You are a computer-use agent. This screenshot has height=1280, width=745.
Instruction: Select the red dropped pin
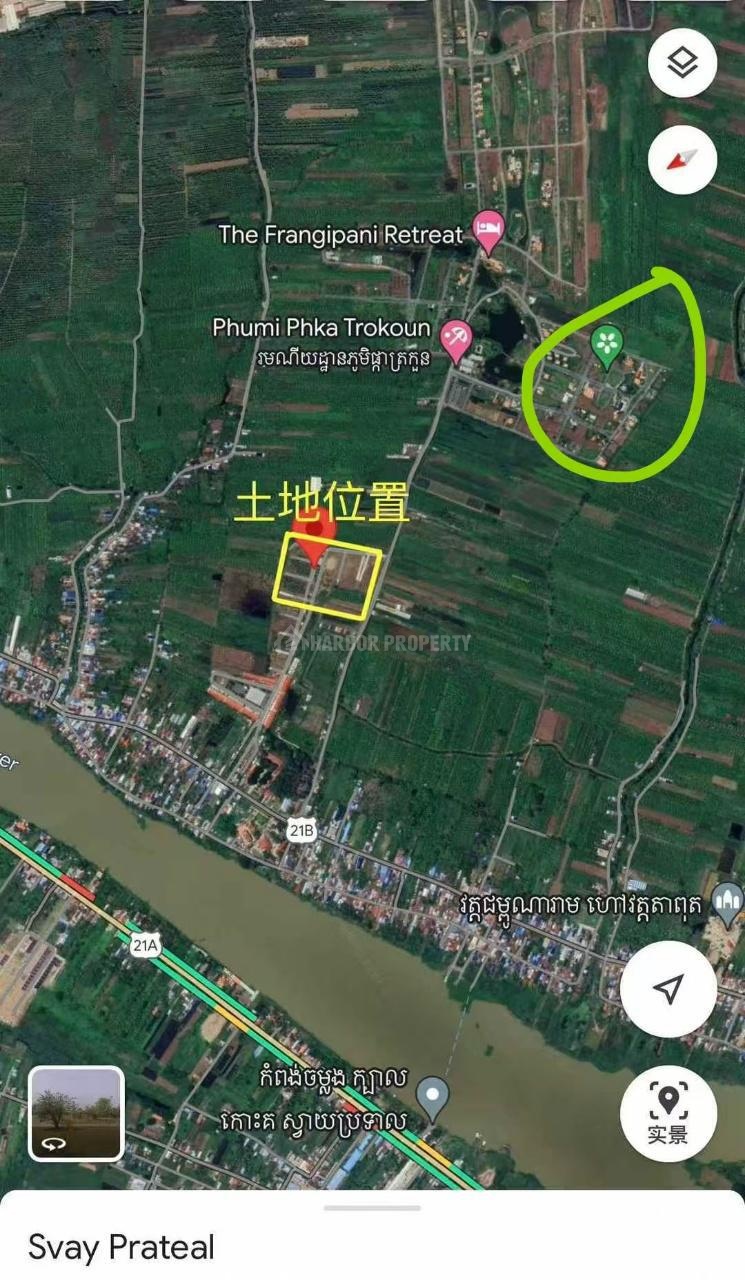(x=313, y=538)
